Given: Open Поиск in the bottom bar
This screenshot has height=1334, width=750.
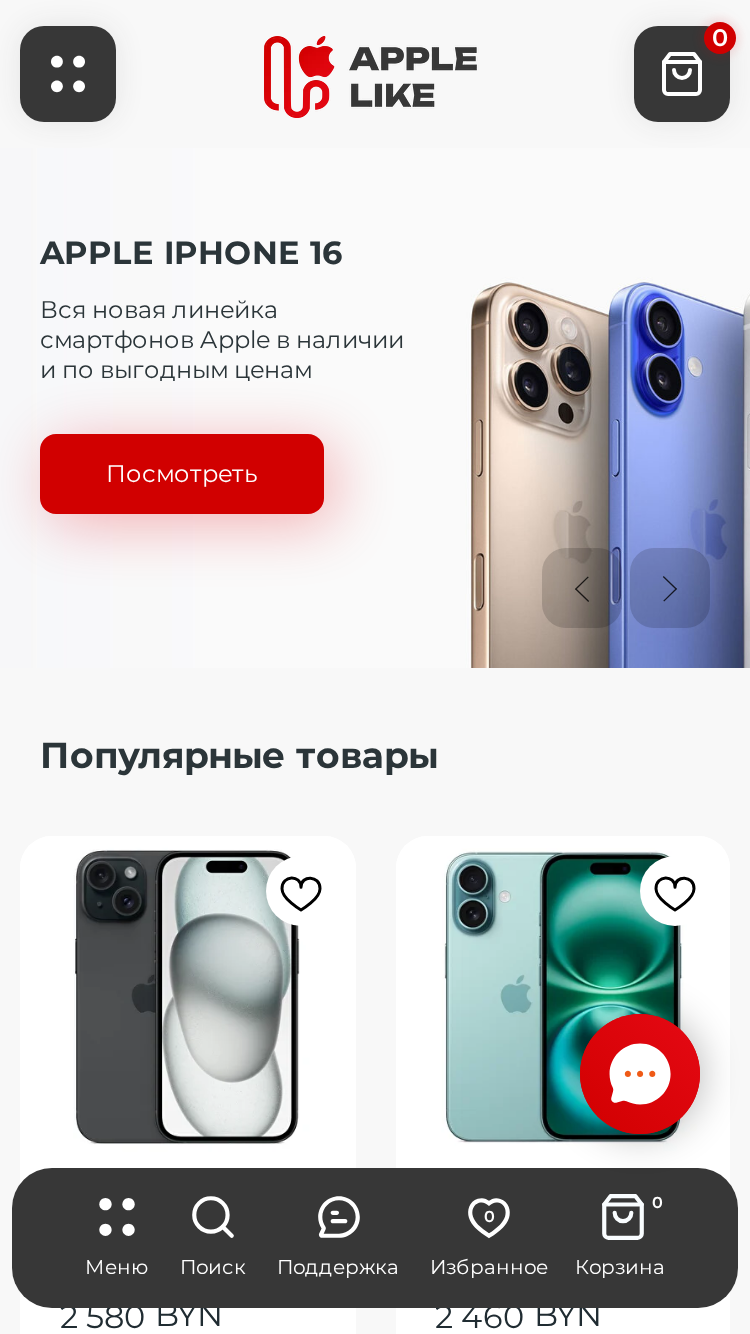Looking at the screenshot, I should pos(213,1237).
